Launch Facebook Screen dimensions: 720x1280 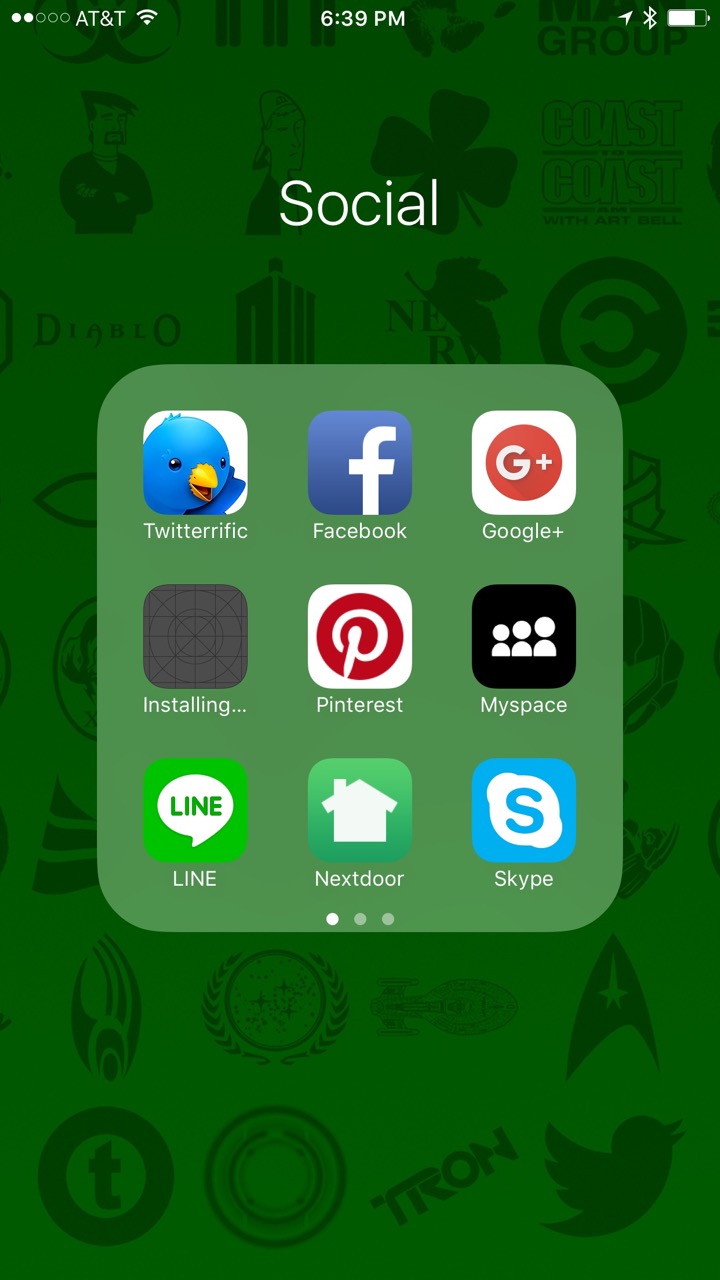coord(360,463)
